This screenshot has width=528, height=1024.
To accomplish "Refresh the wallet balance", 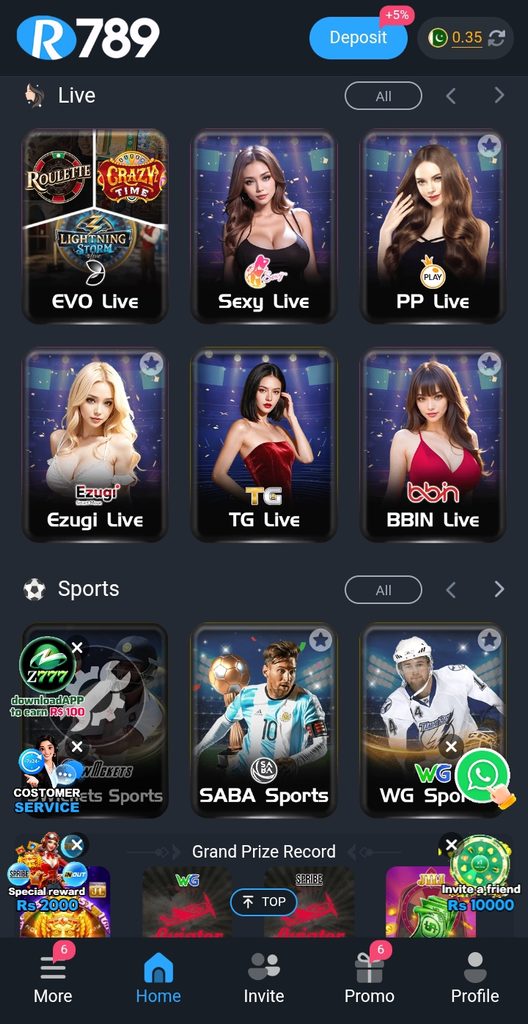I will [497, 38].
